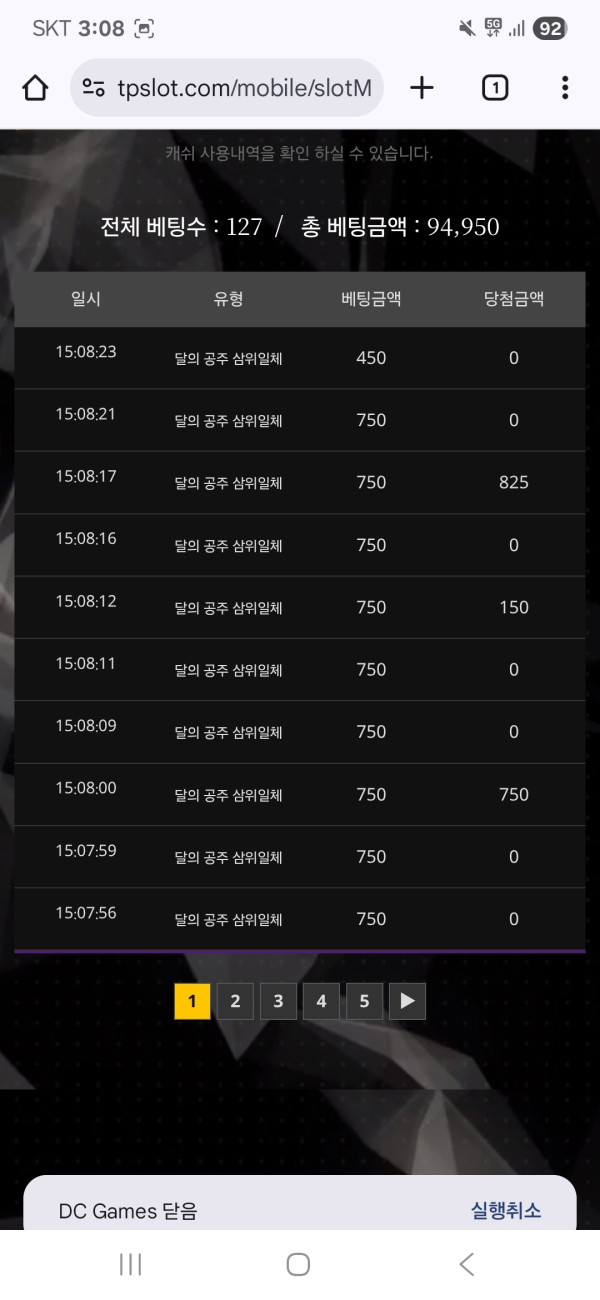Image resolution: width=600 pixels, height=1300 pixels.
Task: Open a new browser tab
Action: [422, 88]
